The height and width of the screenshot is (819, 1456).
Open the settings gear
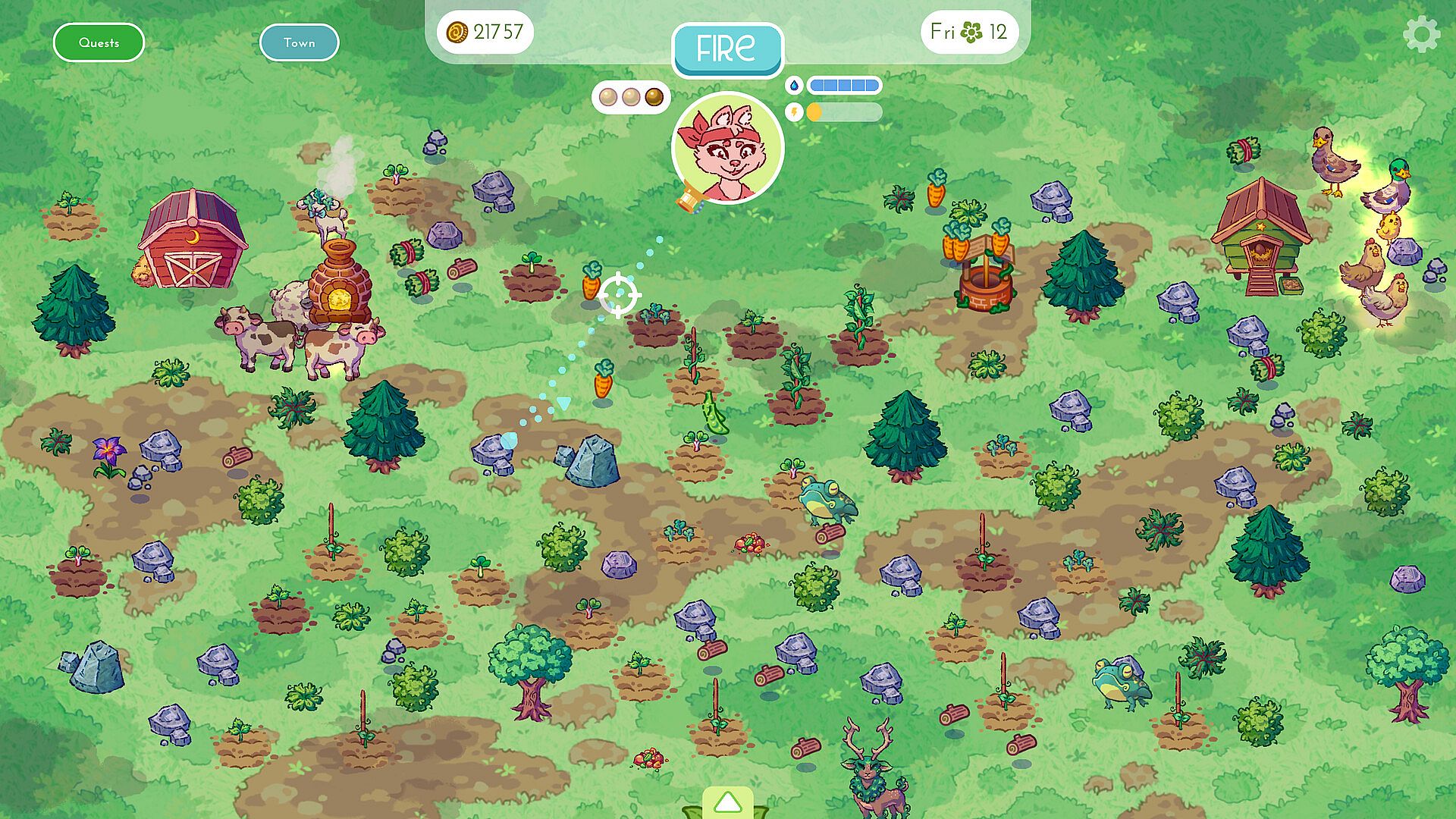pyautogui.click(x=1420, y=35)
